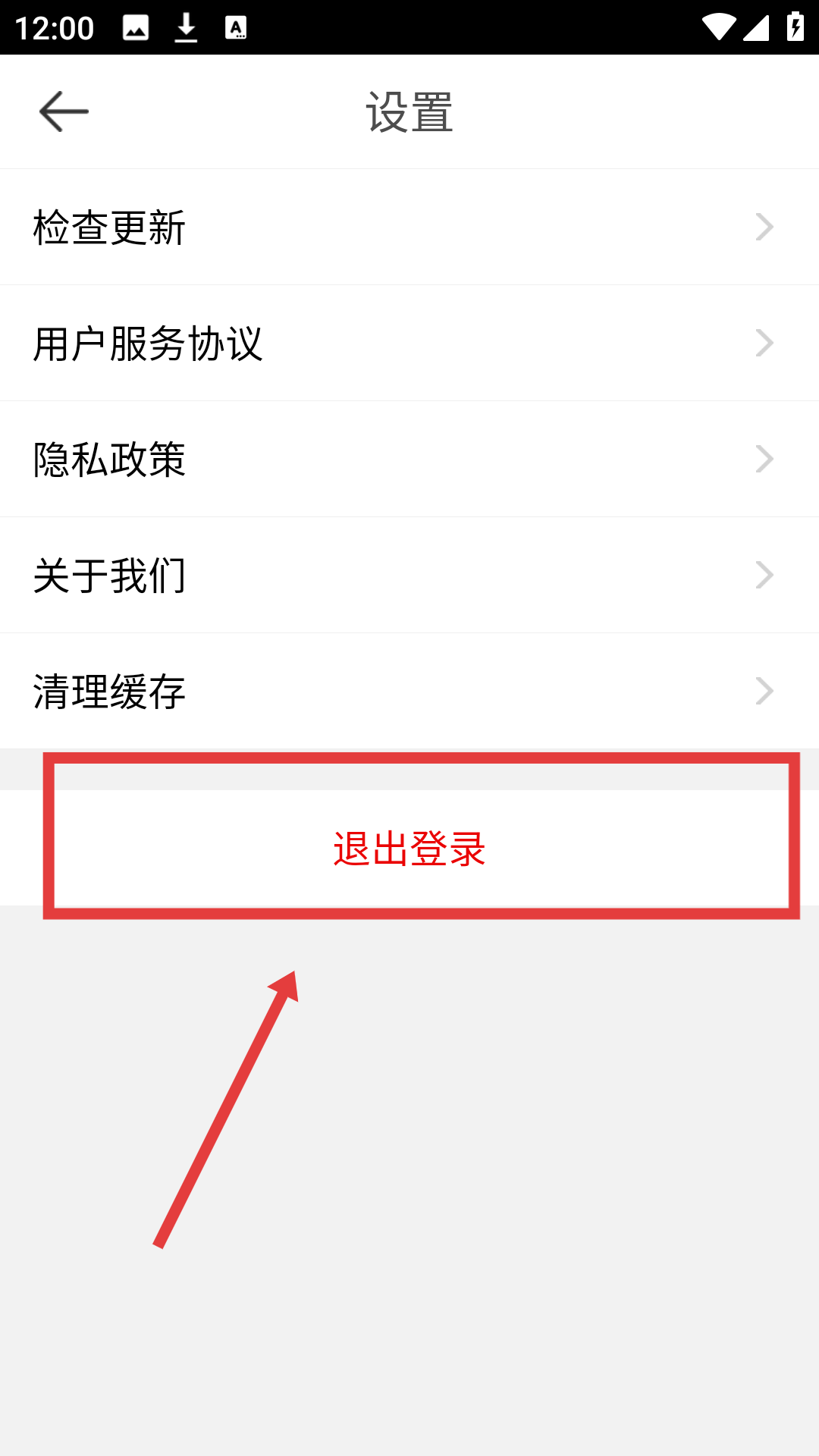
Task: Open 用户服务协议 user agreement
Action: pos(409,343)
